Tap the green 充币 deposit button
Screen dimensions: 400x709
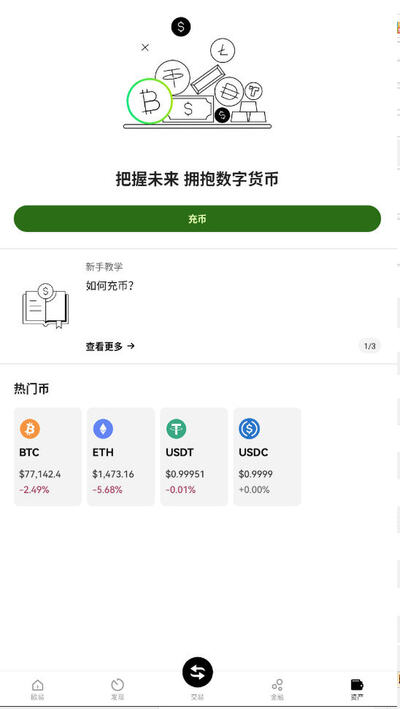(x=197, y=219)
